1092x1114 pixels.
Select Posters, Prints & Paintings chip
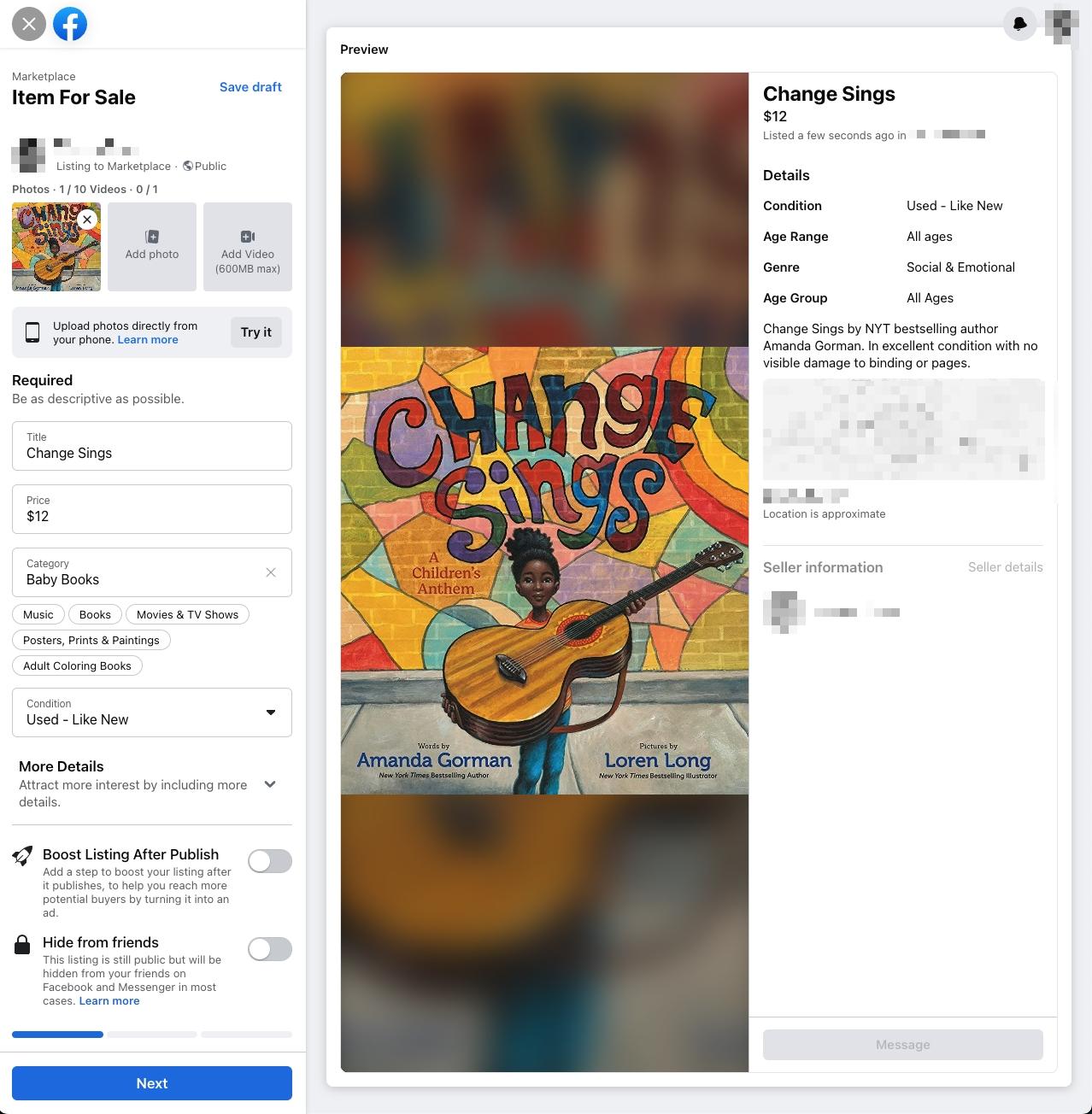click(x=91, y=640)
